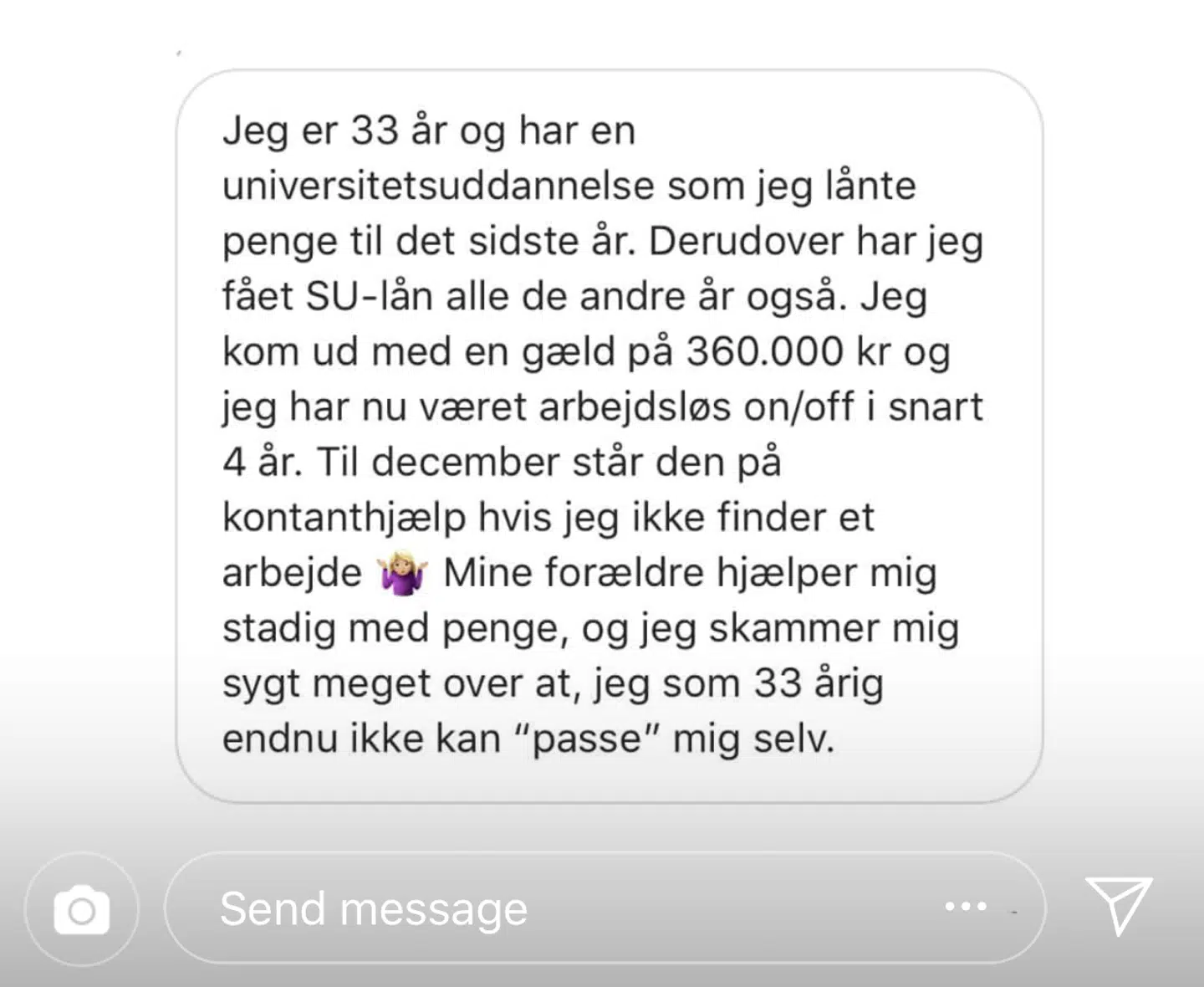Open the camera from the story reply bar
This screenshot has width=1204, height=987.
pos(81,909)
